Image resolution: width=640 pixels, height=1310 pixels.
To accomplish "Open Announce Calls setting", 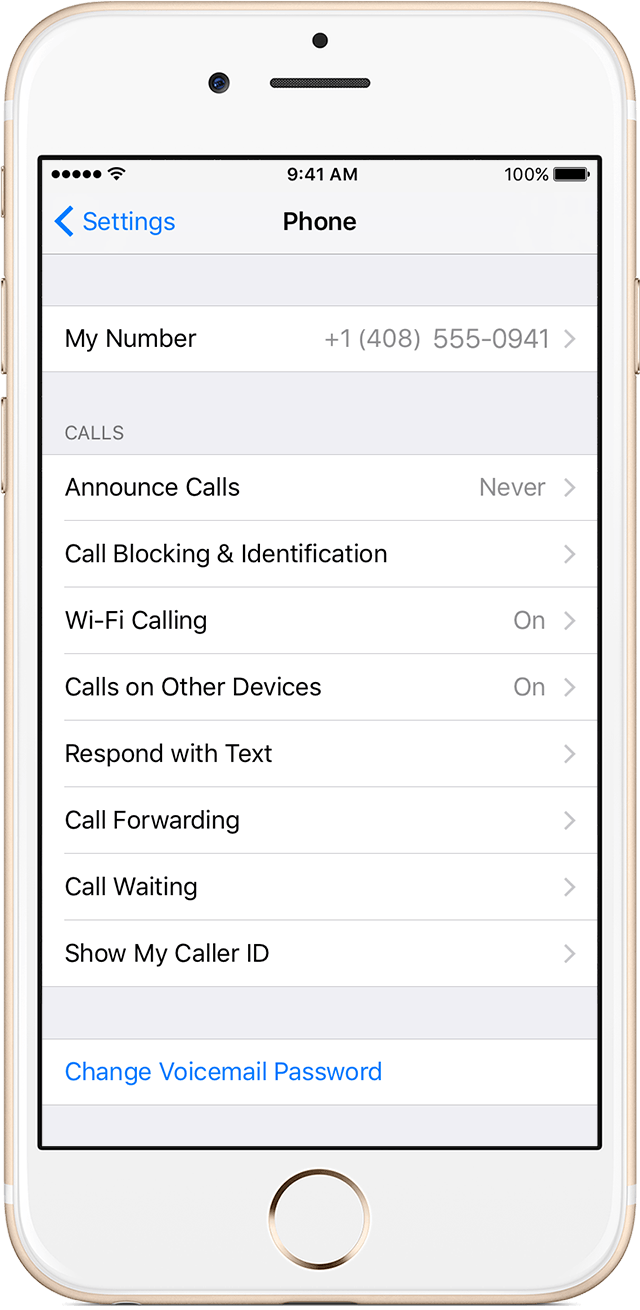I will (320, 488).
